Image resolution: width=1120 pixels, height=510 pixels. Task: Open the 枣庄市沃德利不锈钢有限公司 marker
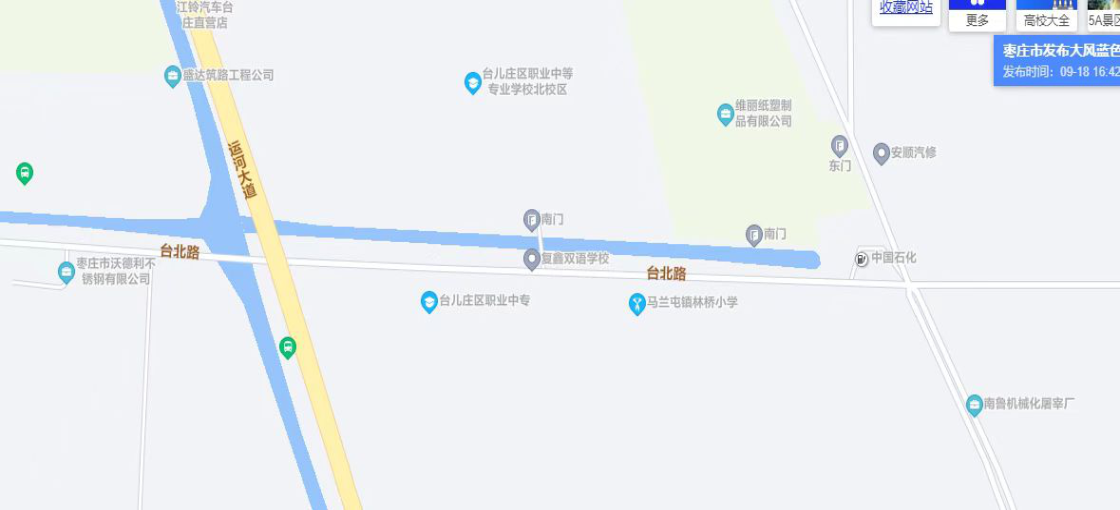67,271
